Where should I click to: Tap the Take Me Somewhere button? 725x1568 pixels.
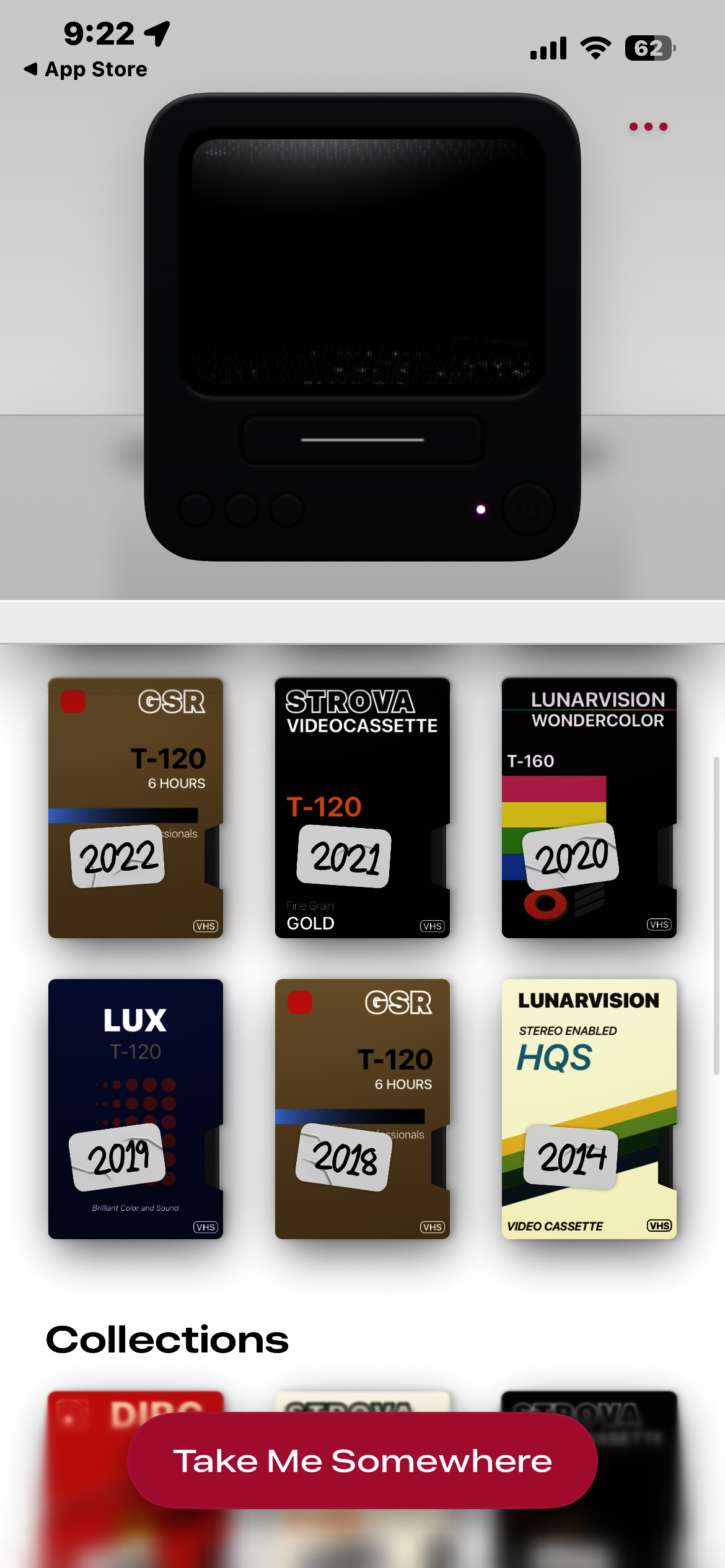tap(362, 1460)
